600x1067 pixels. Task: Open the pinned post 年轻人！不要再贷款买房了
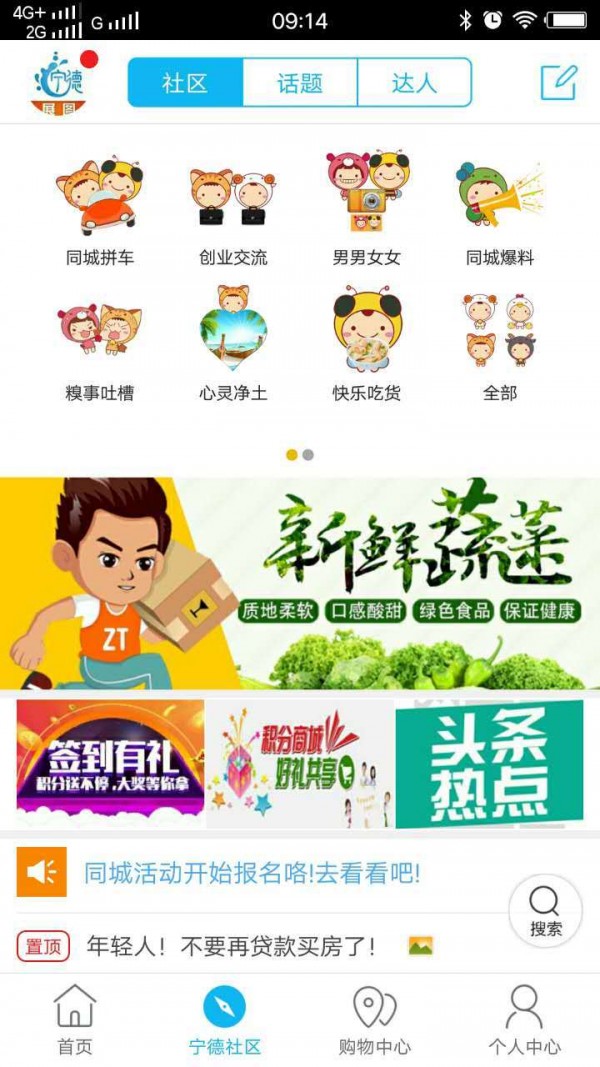coord(231,945)
